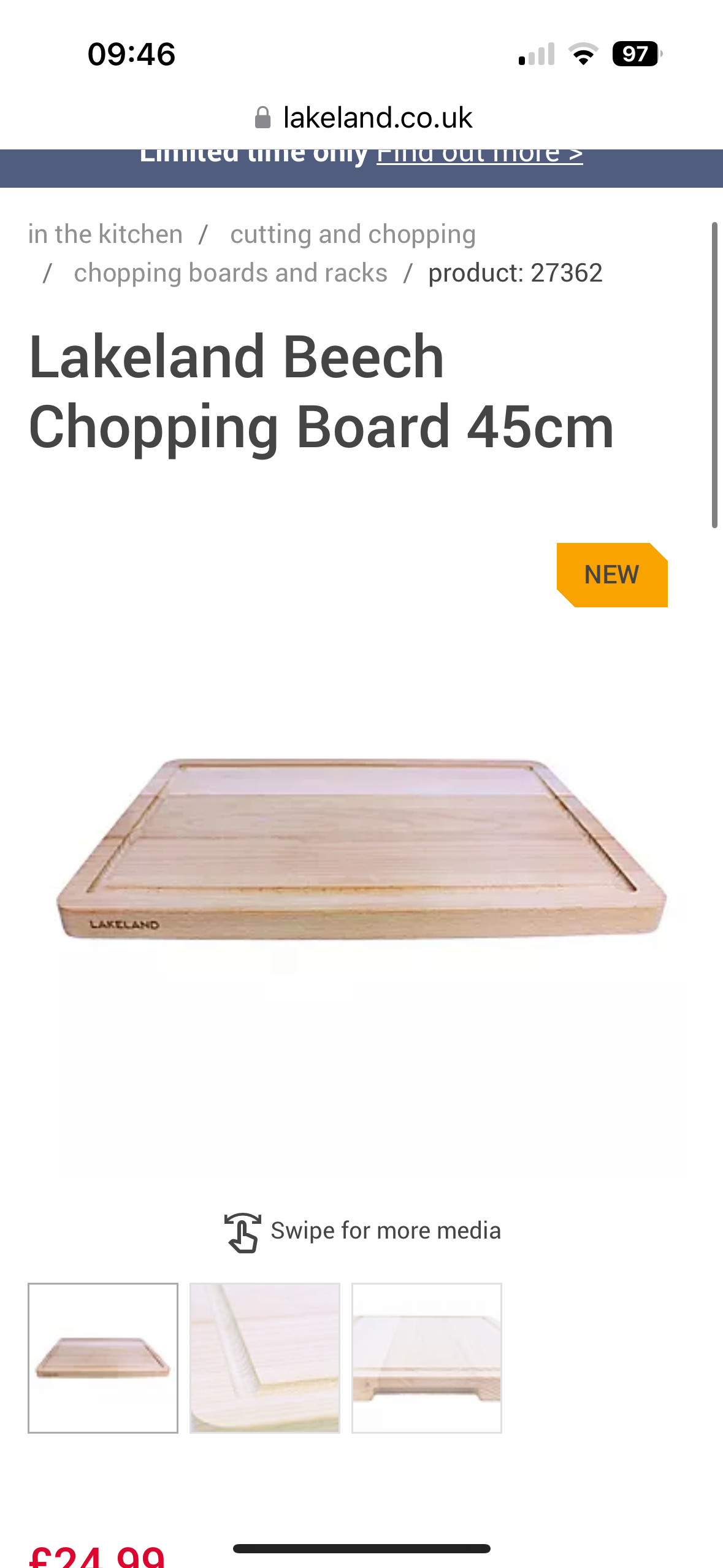View the close-up groove thumbnail
This screenshot has width=723, height=1568.
(265, 1358)
